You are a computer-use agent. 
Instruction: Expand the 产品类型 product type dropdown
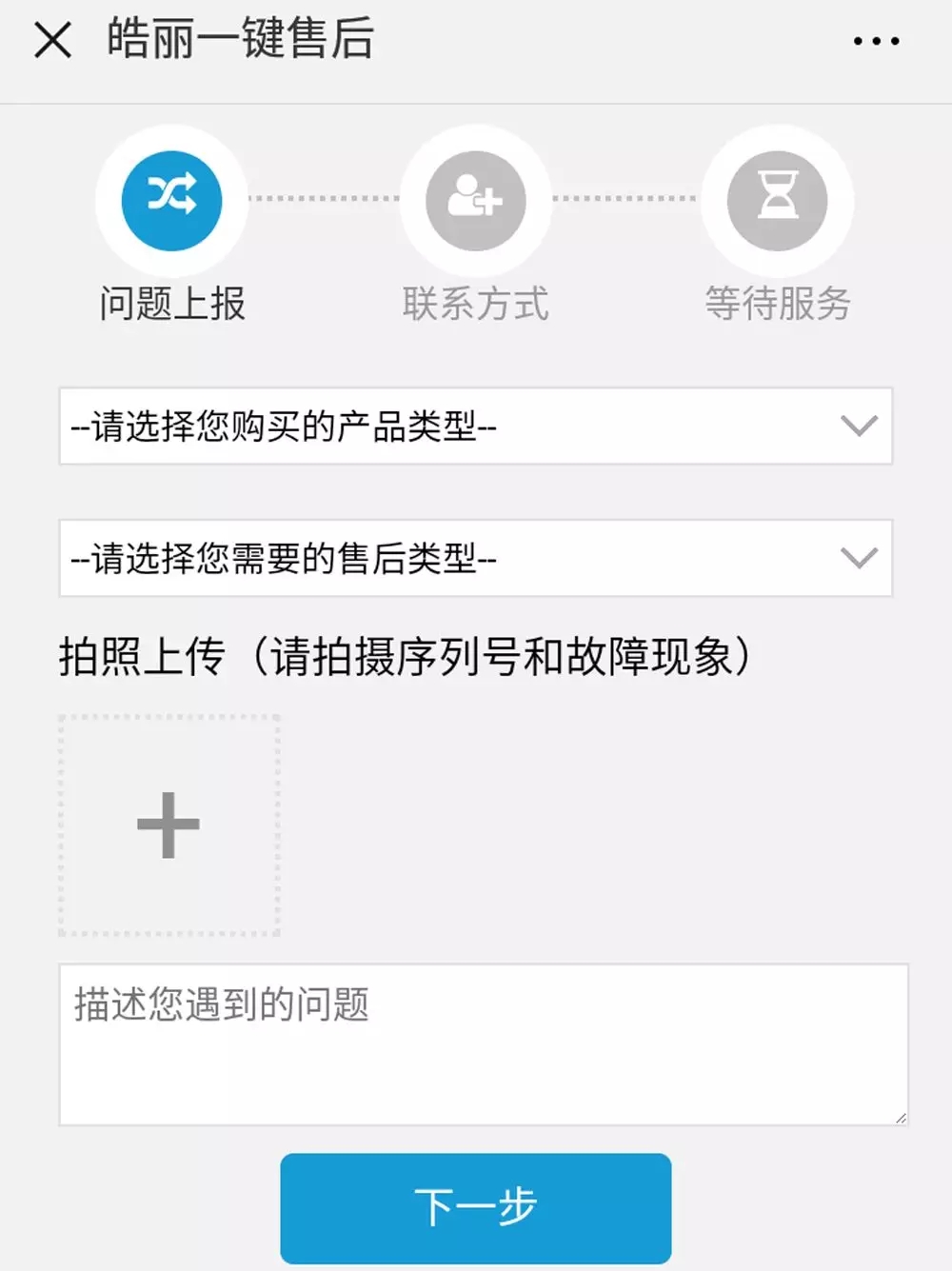[475, 427]
